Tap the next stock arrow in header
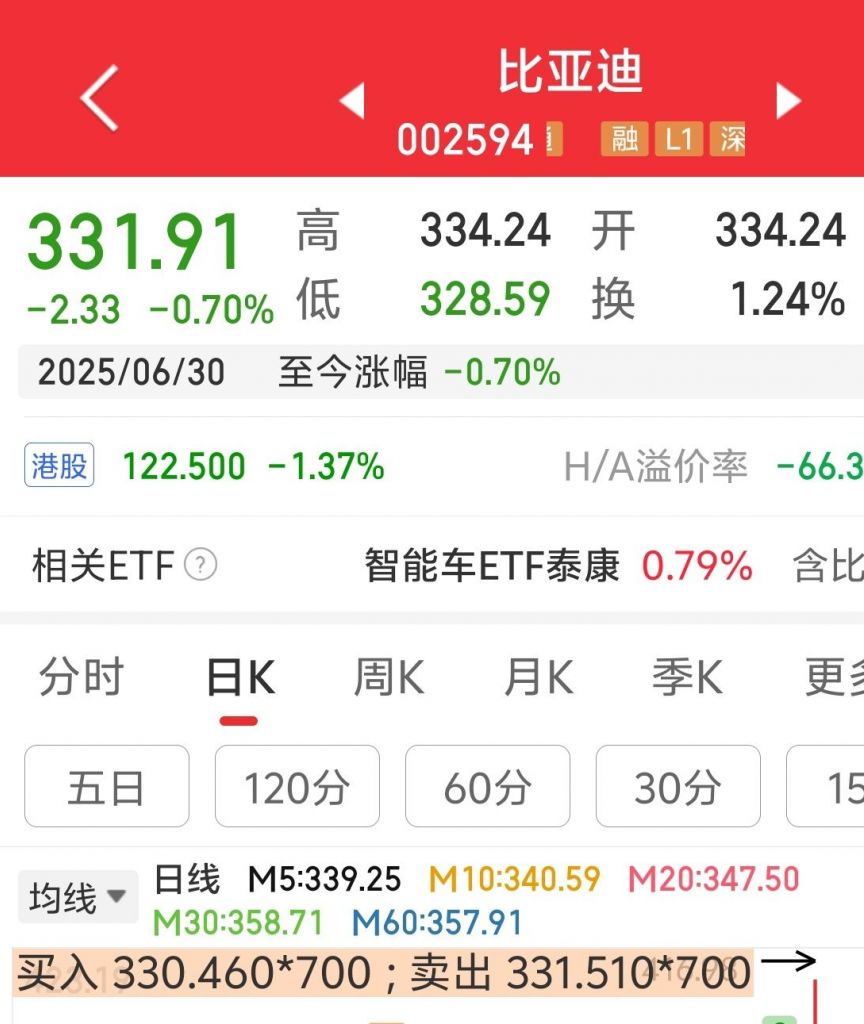 pos(788,100)
